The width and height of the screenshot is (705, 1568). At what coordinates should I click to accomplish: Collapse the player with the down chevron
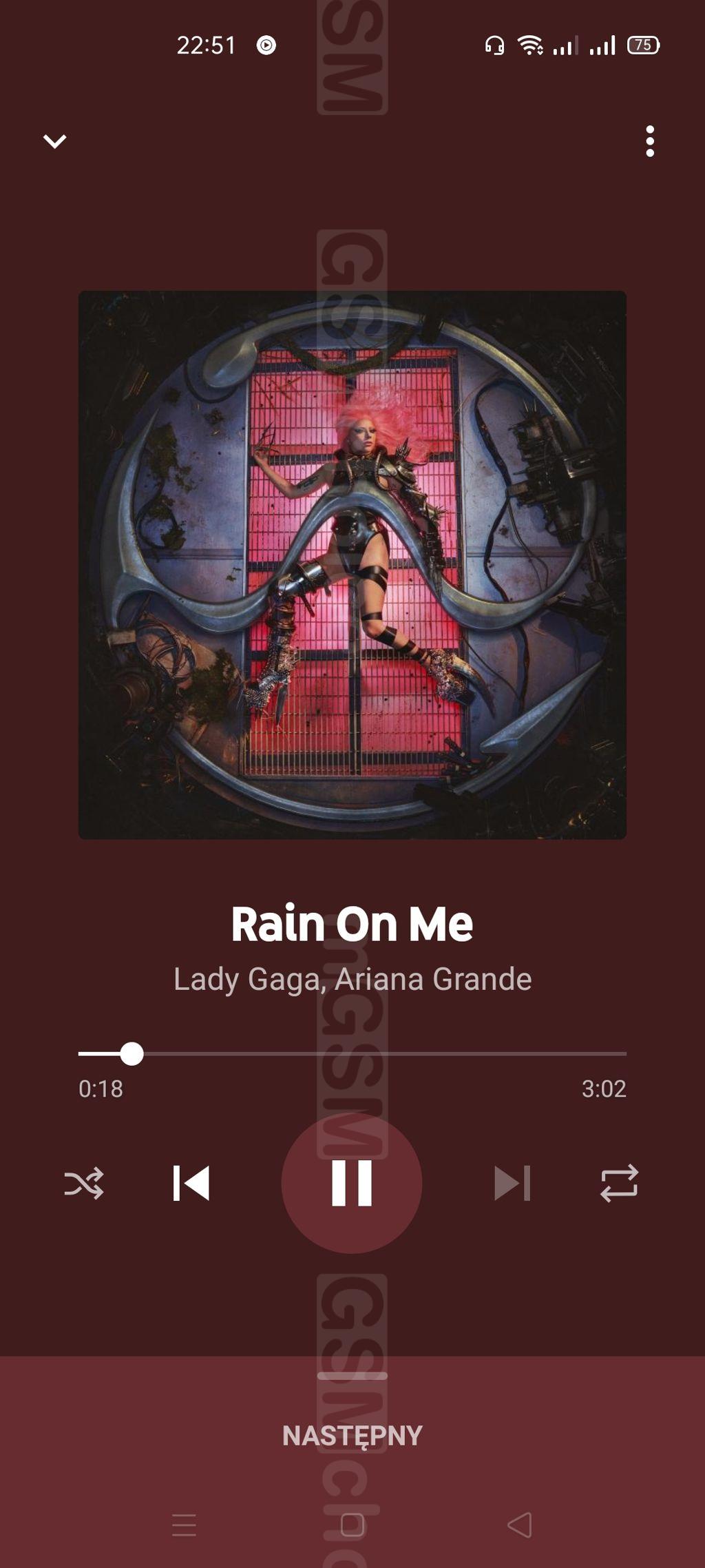coord(55,141)
